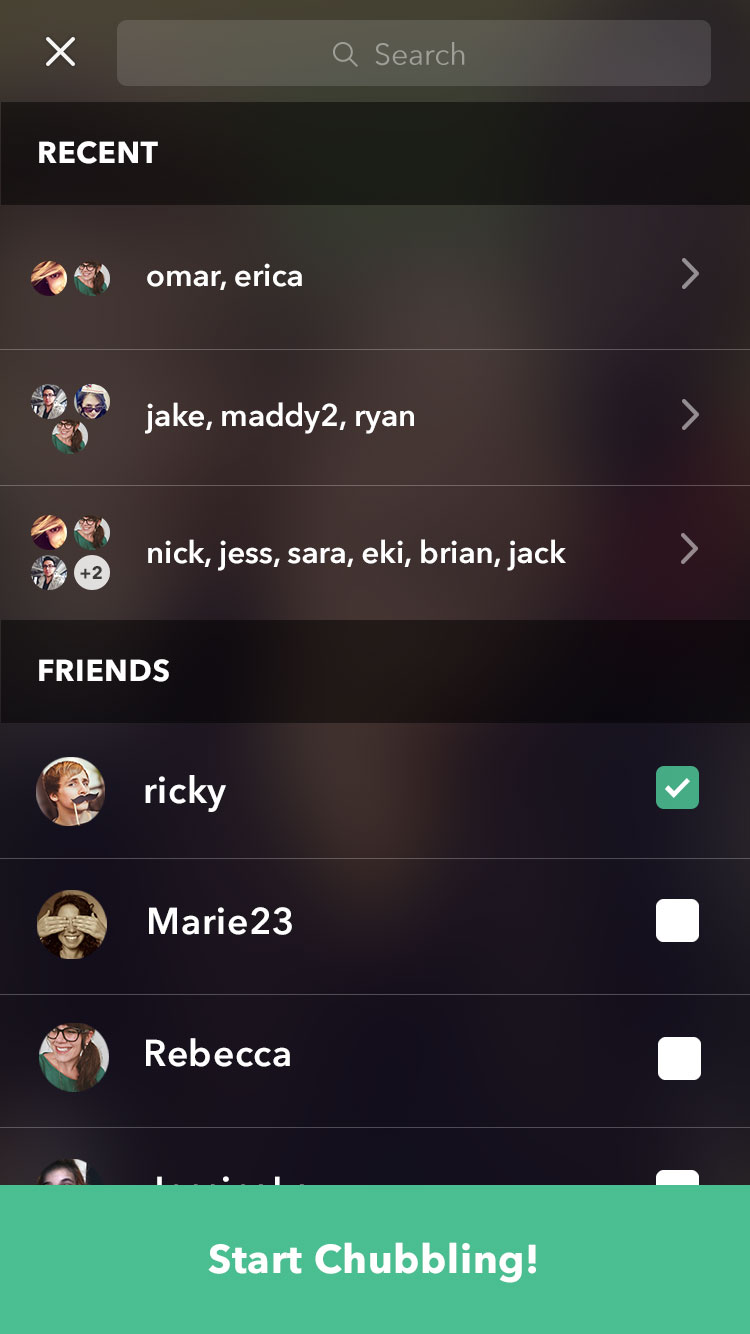Close the friend picker screen
This screenshot has width=750, height=1334.
tap(61, 52)
